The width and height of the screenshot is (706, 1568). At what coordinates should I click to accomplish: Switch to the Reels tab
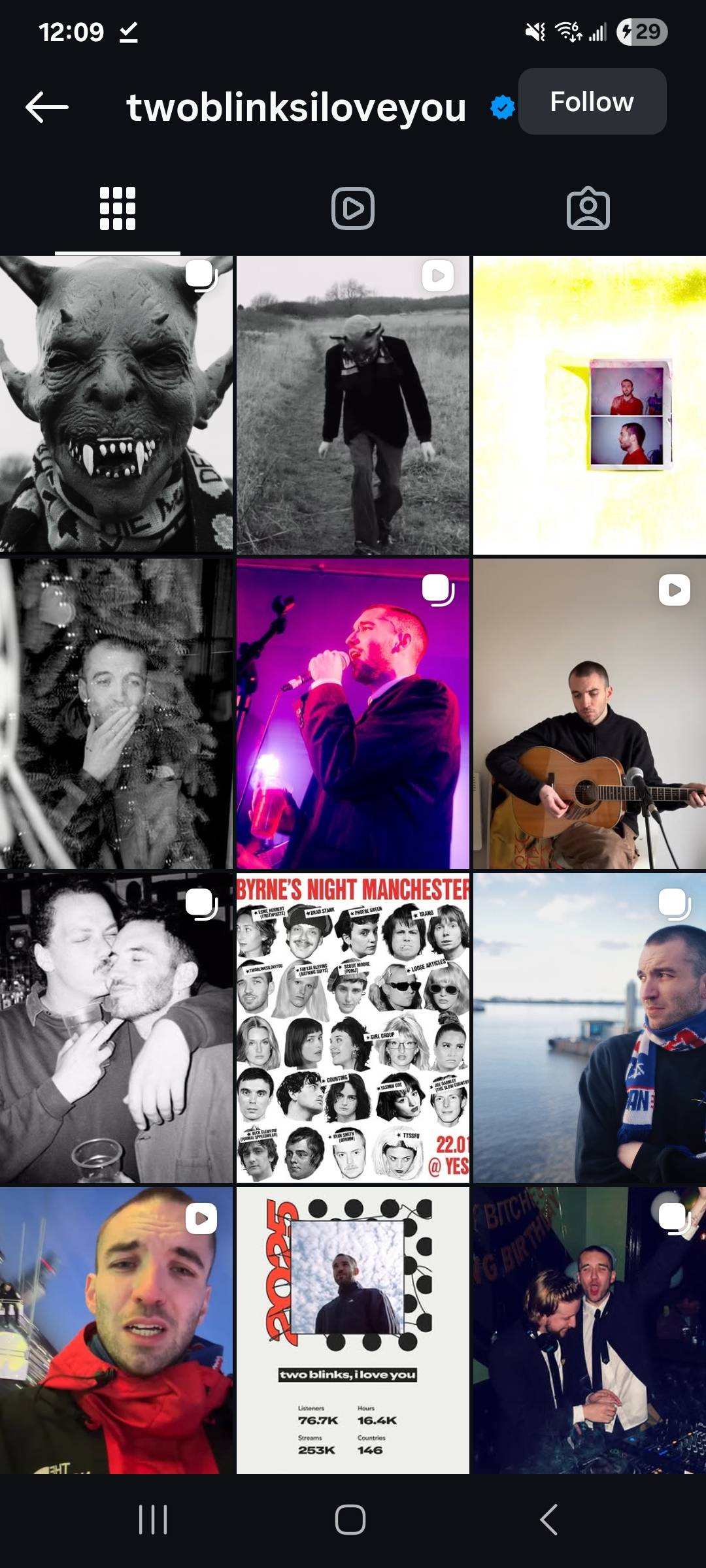point(353,209)
